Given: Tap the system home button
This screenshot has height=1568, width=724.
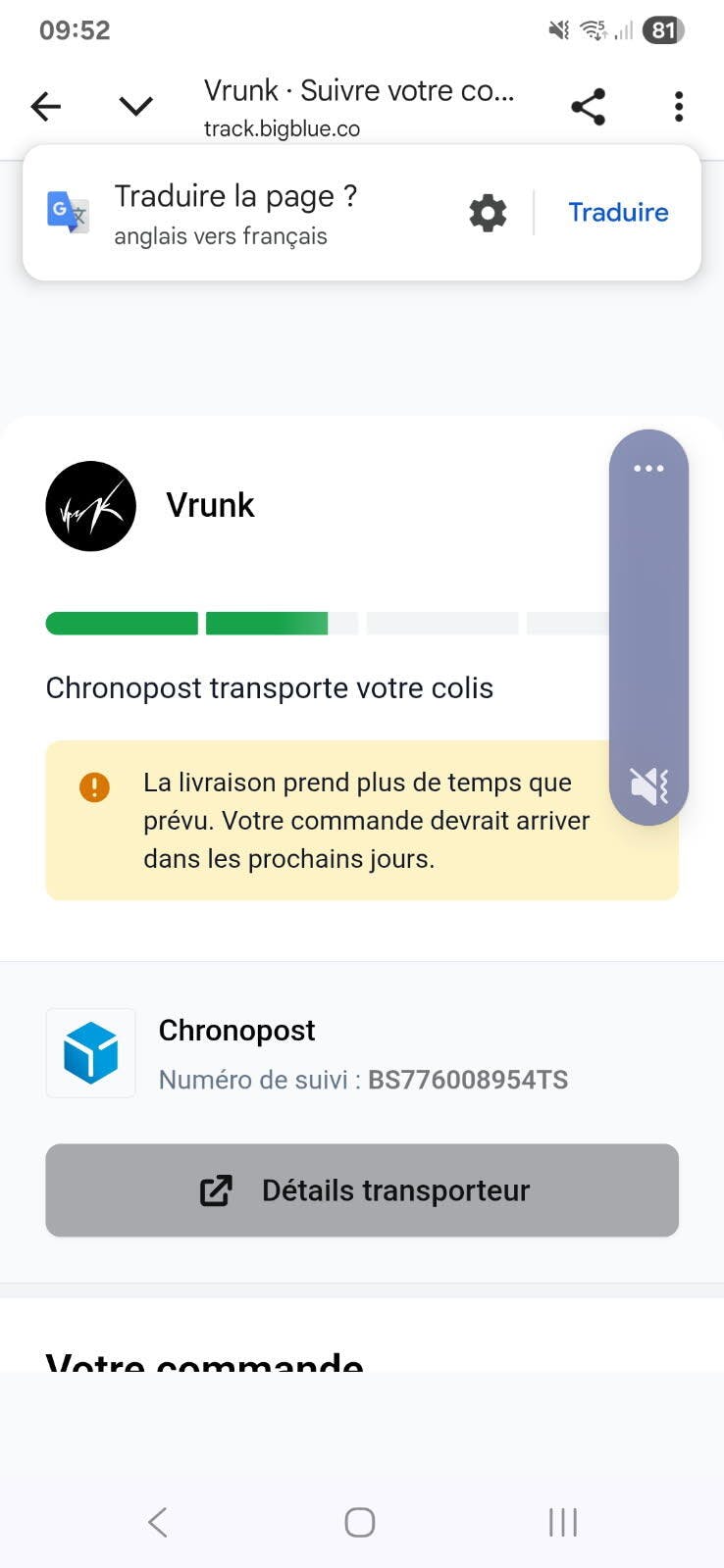Looking at the screenshot, I should (x=360, y=1522).
